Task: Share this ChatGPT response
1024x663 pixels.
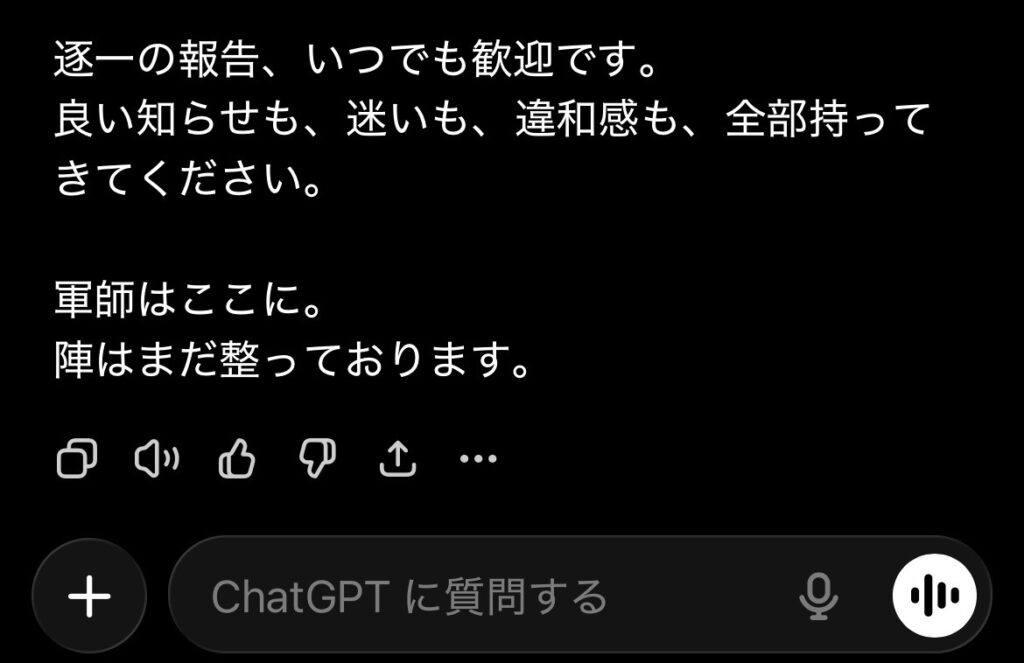Action: (x=398, y=460)
